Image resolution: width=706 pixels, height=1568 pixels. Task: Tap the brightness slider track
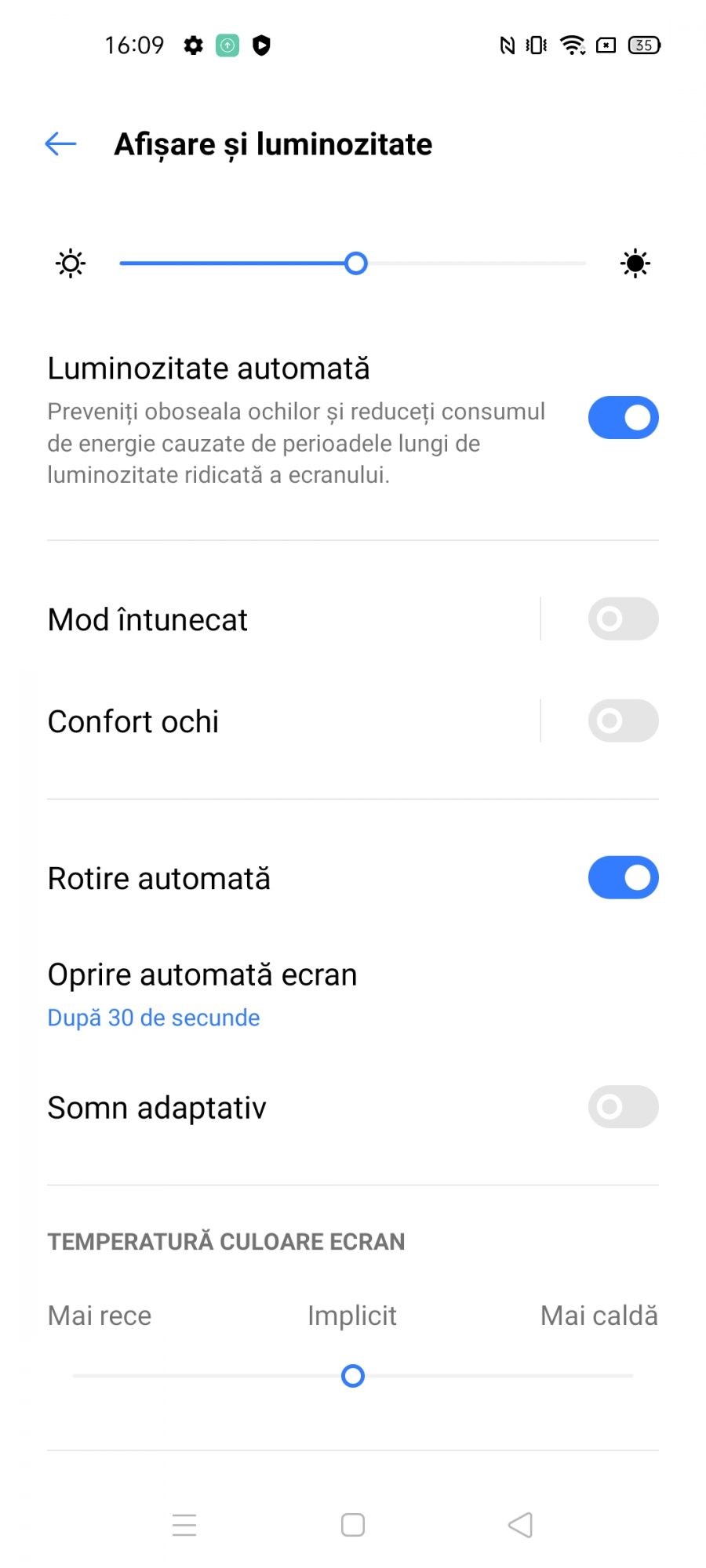[353, 263]
